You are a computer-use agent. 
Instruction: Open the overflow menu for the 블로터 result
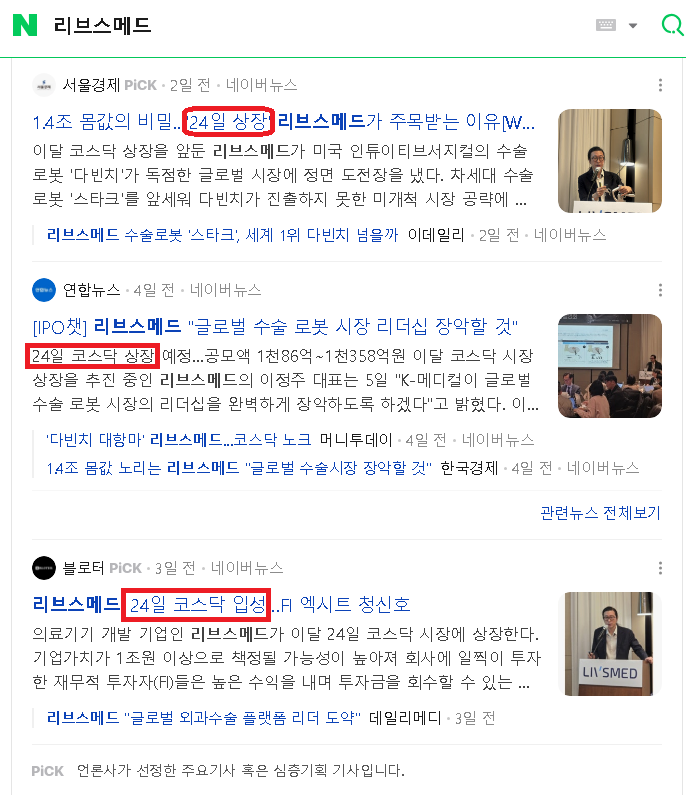660,568
